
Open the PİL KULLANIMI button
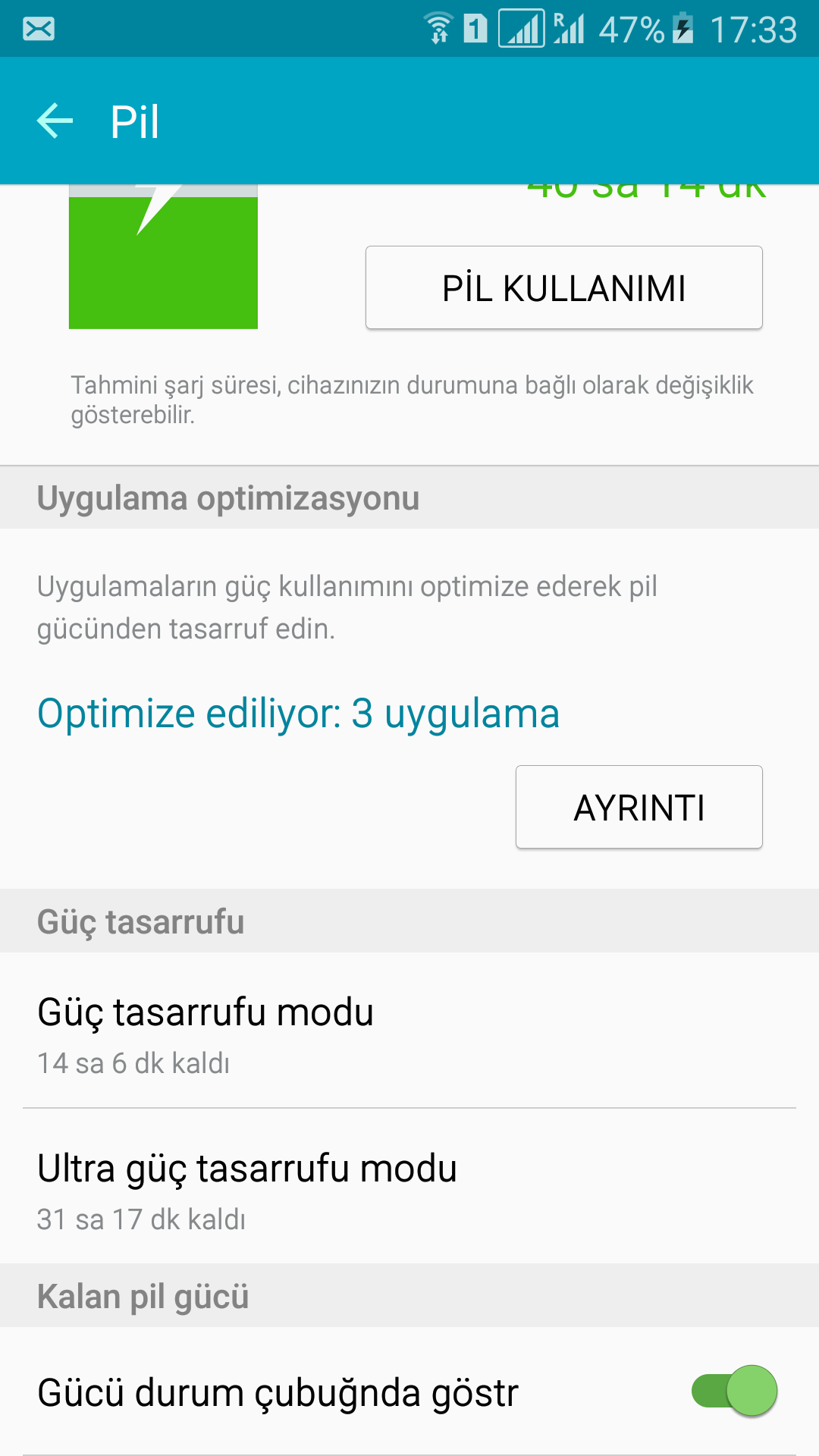pos(563,288)
